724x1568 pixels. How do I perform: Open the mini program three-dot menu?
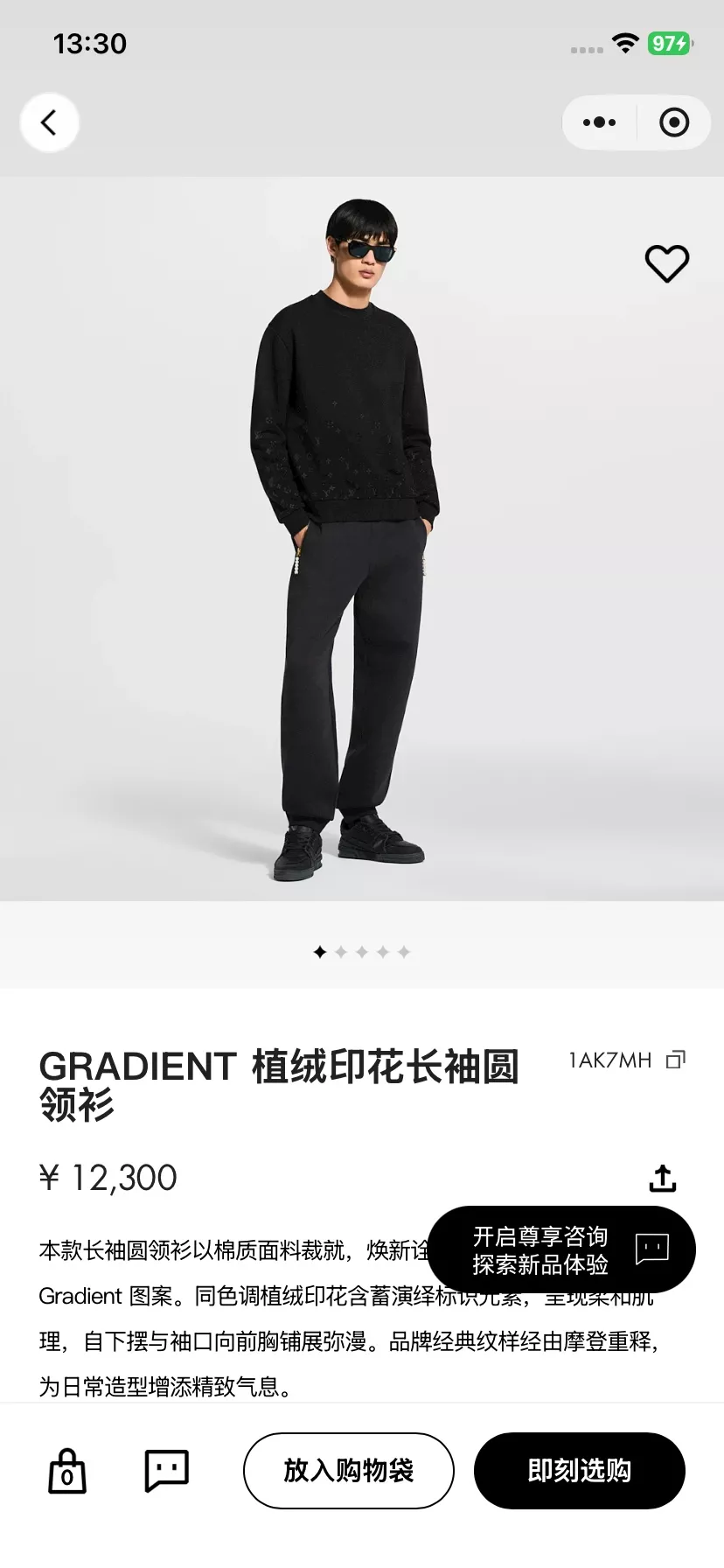coord(599,122)
